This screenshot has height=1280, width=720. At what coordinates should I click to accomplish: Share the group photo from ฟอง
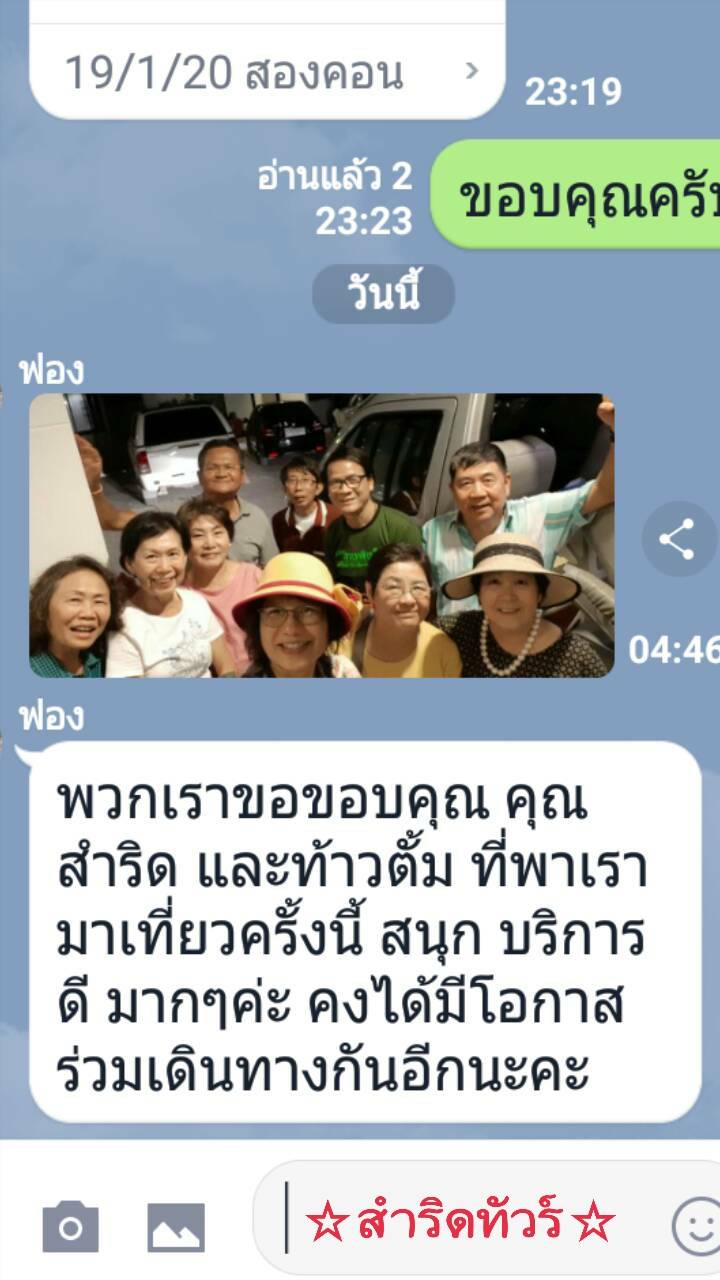[x=677, y=541]
